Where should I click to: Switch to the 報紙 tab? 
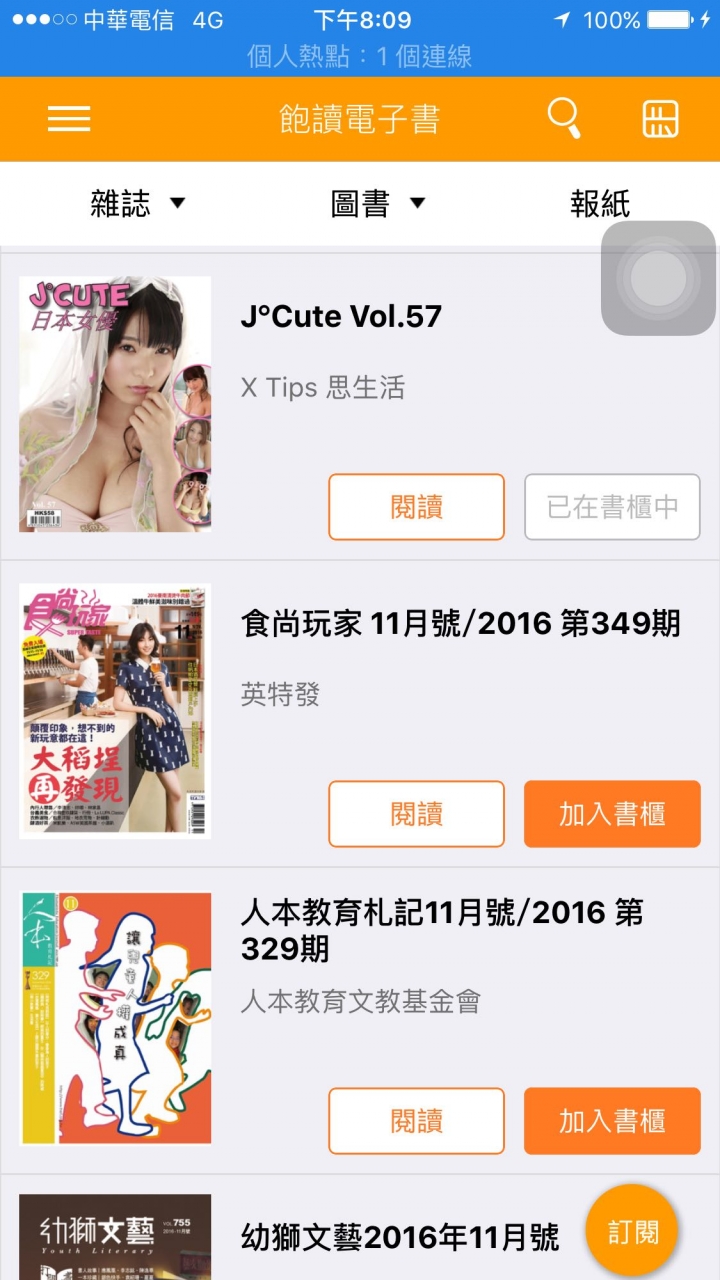click(600, 204)
